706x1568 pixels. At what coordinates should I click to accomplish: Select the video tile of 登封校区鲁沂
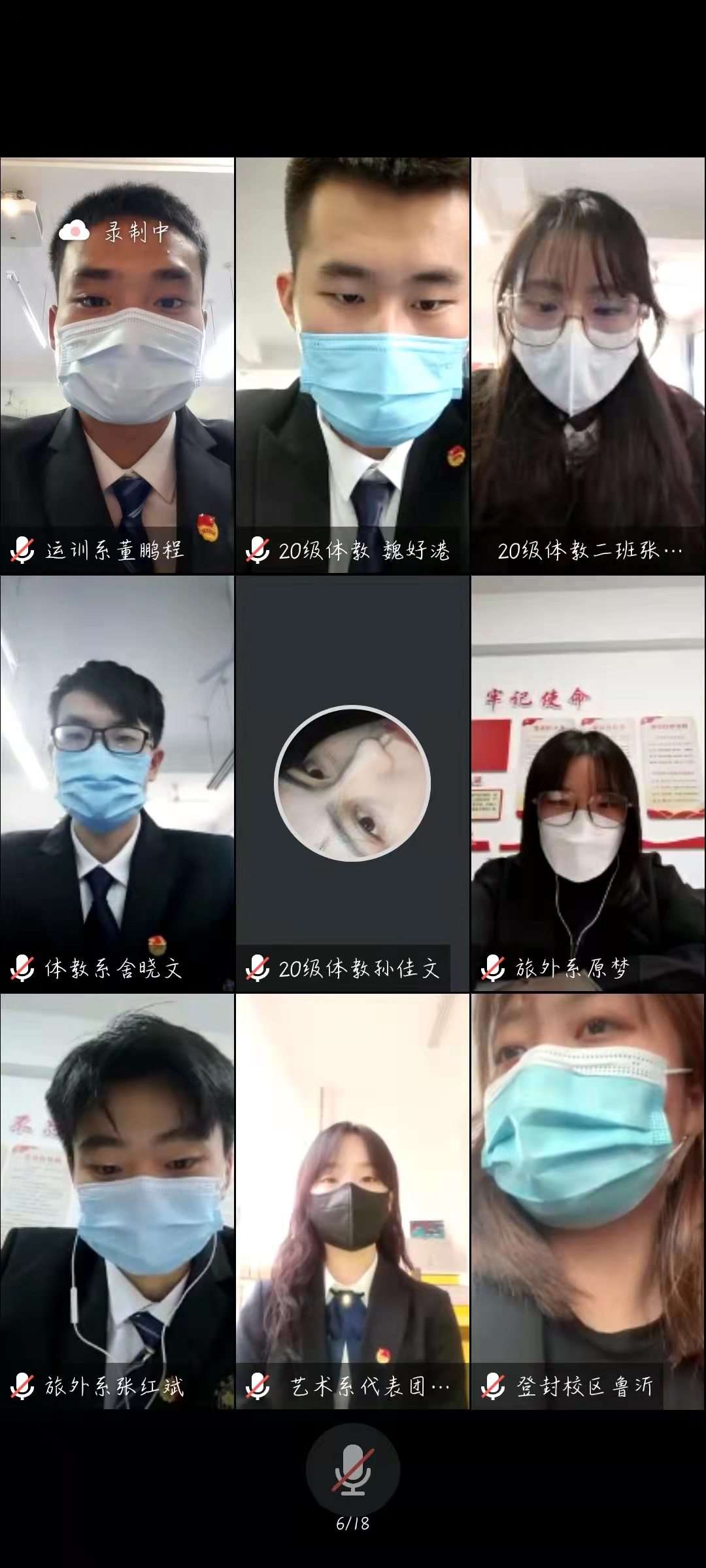[588, 1202]
